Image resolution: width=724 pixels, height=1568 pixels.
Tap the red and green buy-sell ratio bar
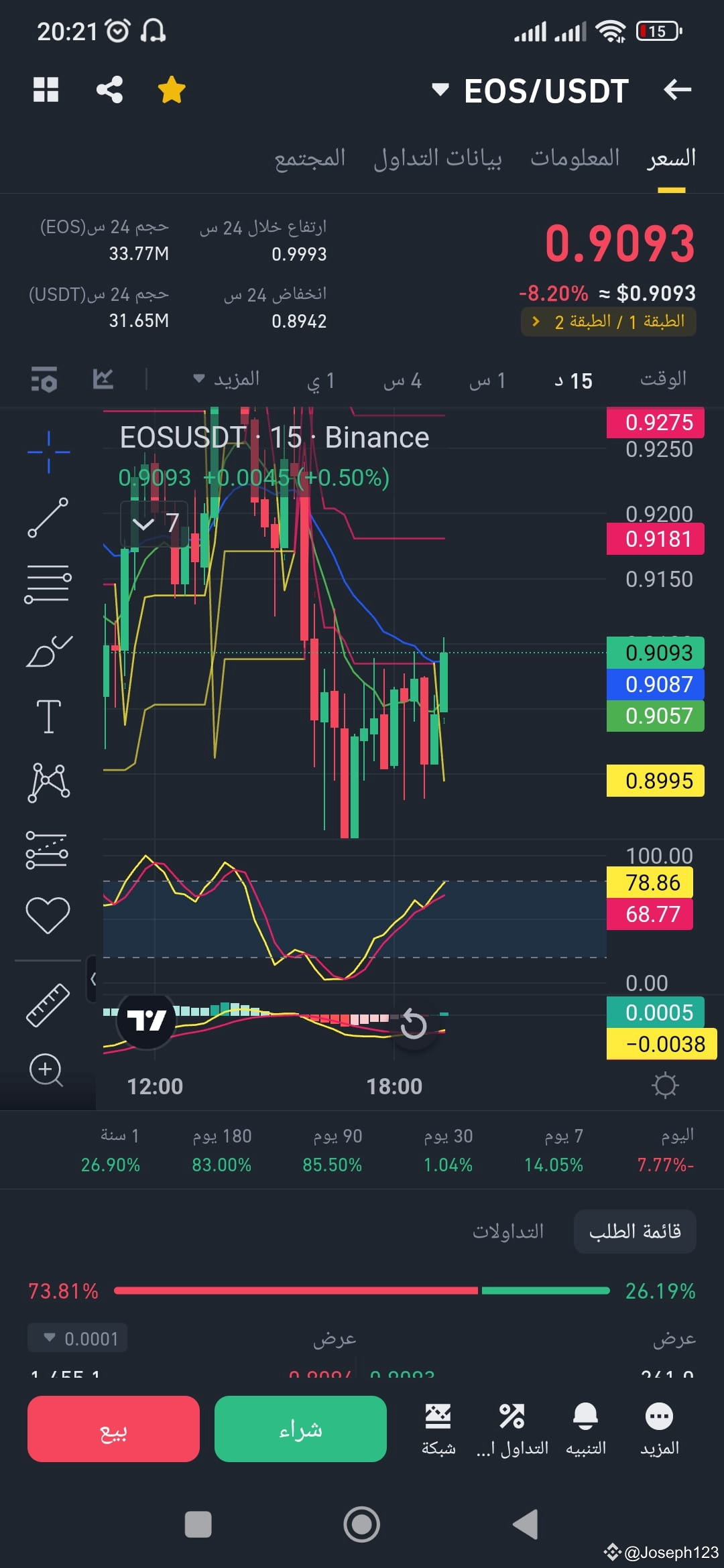pos(362,1291)
